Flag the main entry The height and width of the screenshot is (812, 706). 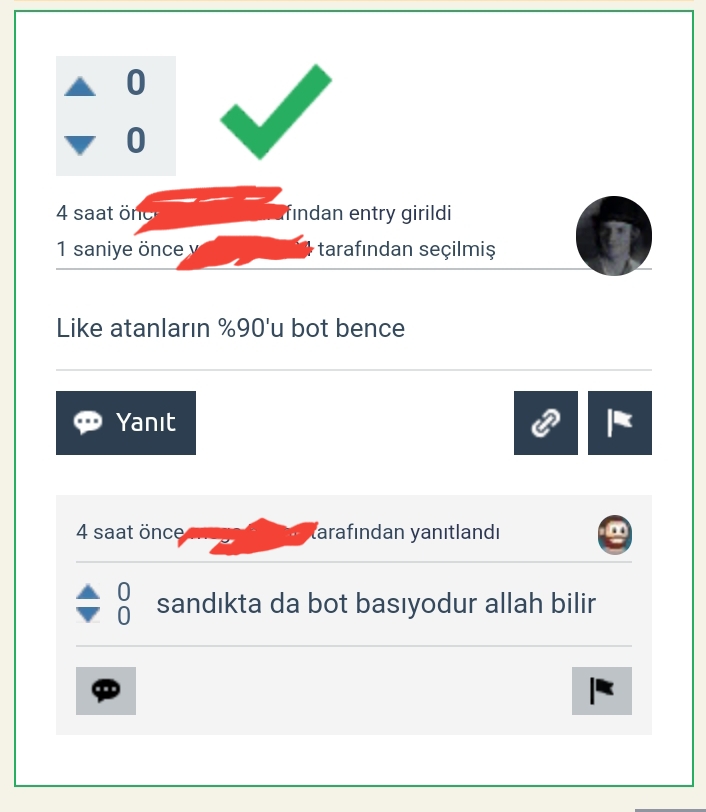point(620,423)
